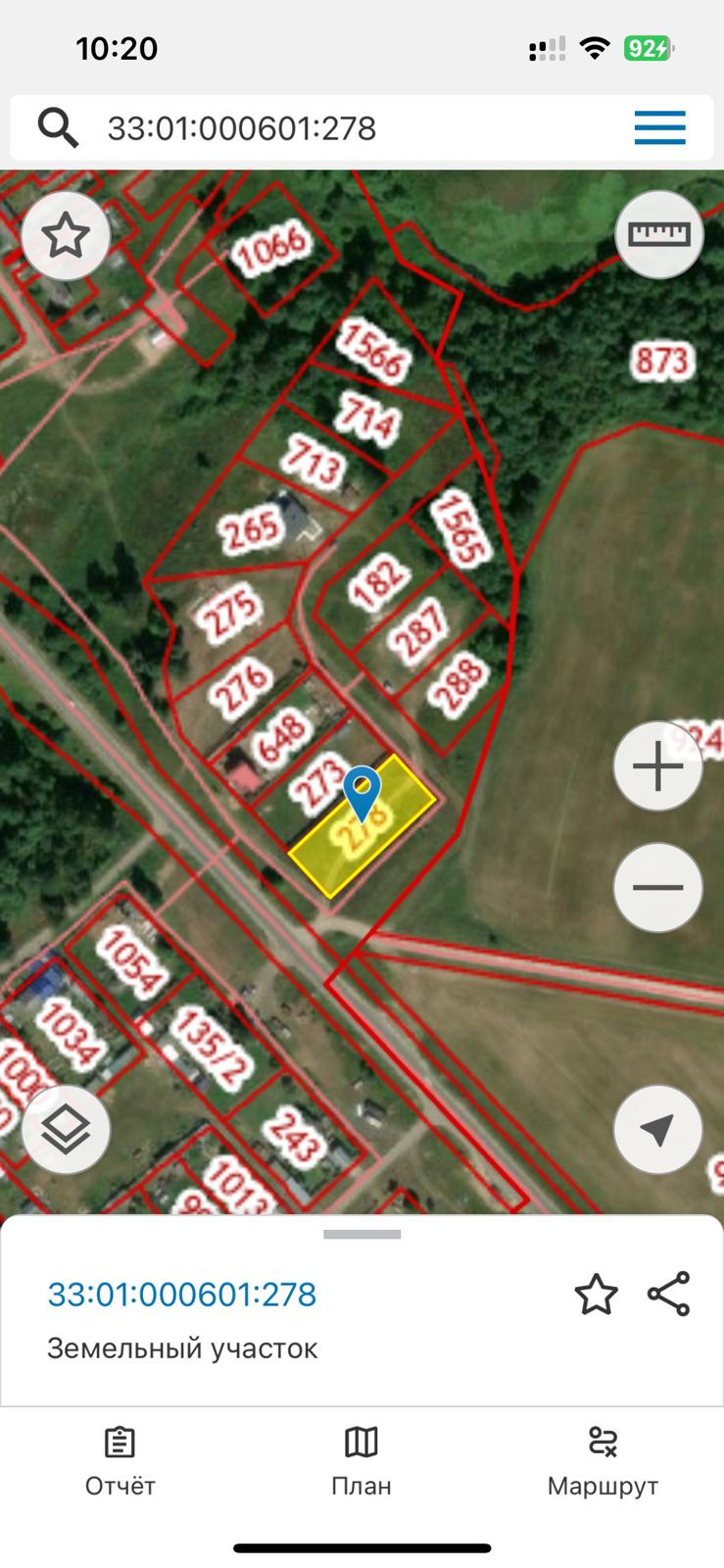Add parcel 33:01:000601:278 to favorites
The height and width of the screenshot is (1568, 724).
click(596, 1295)
